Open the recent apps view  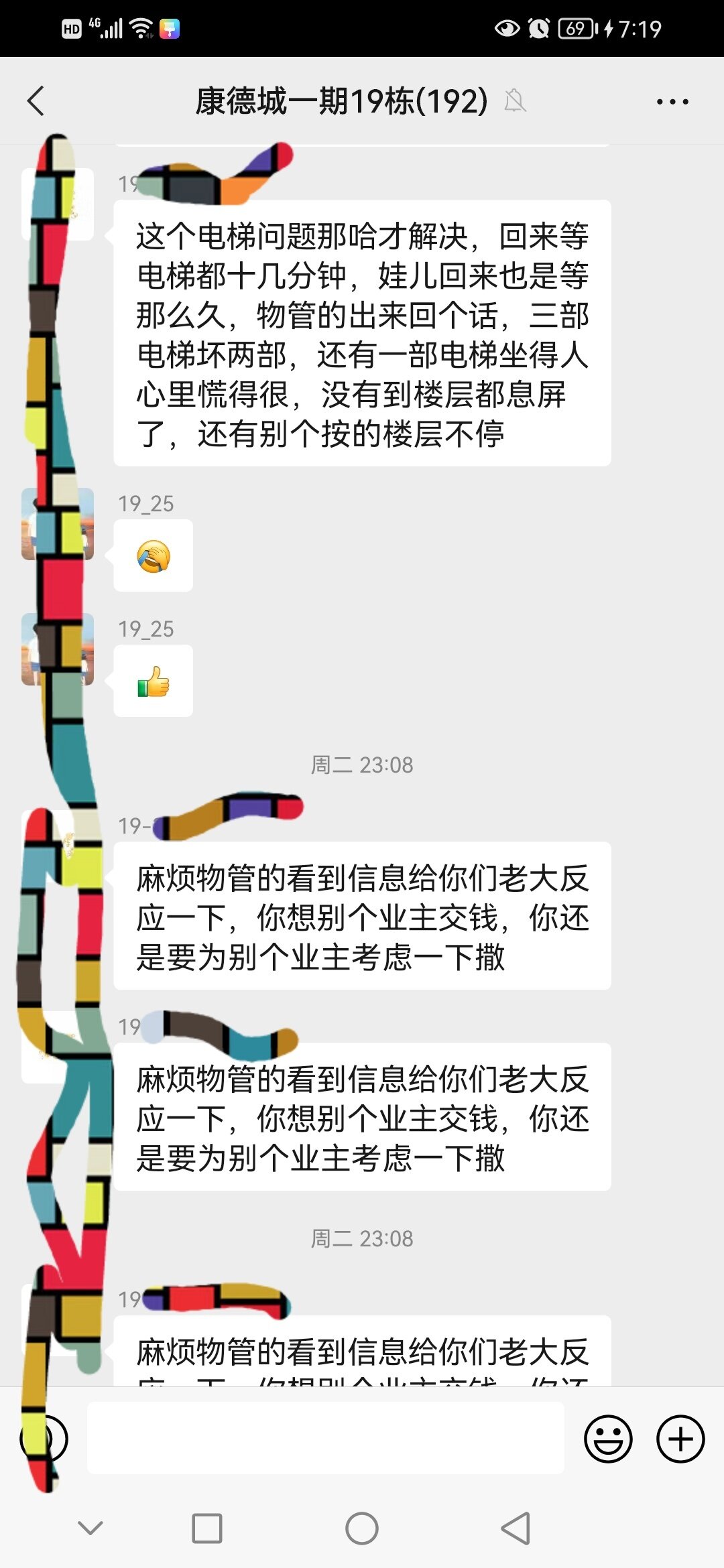tap(206, 1528)
